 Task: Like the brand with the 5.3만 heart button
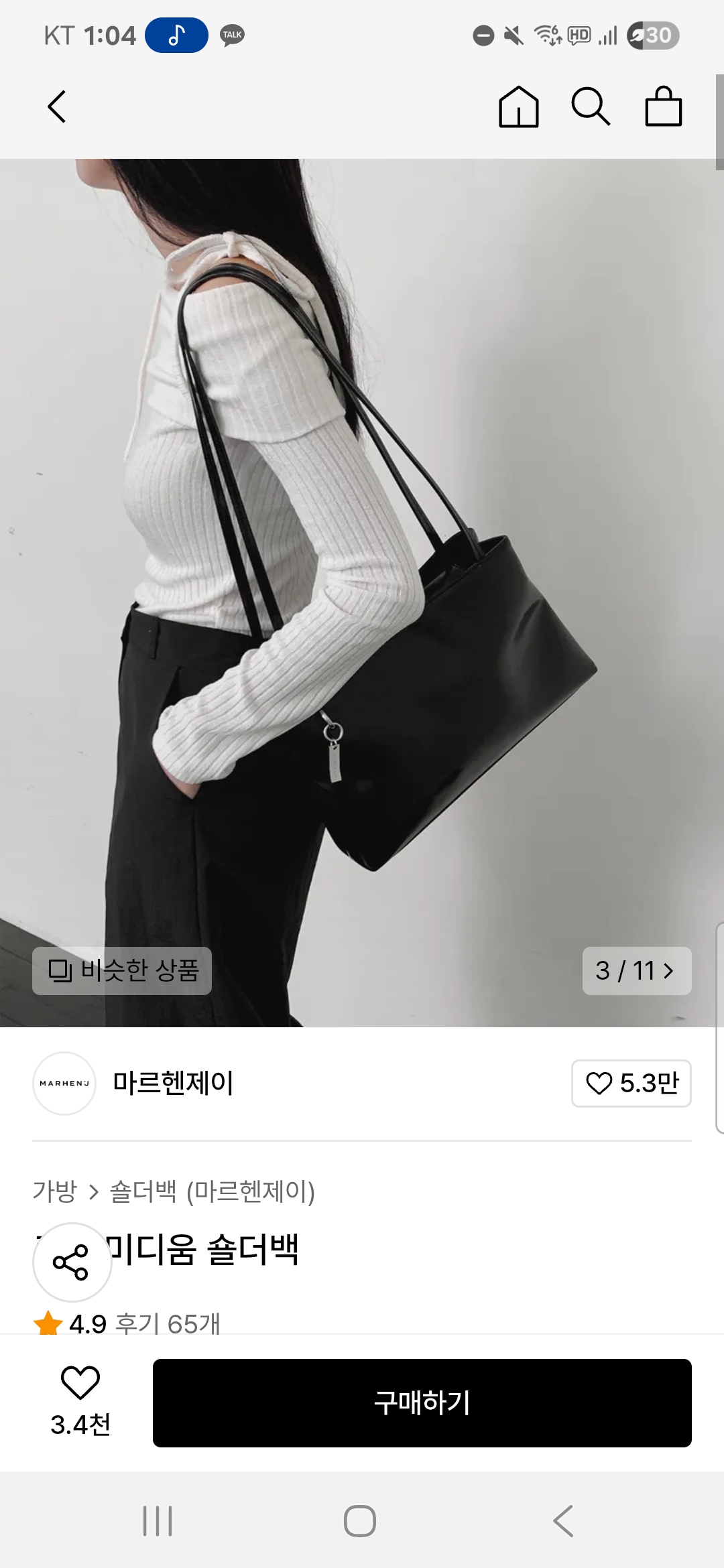[x=631, y=1083]
